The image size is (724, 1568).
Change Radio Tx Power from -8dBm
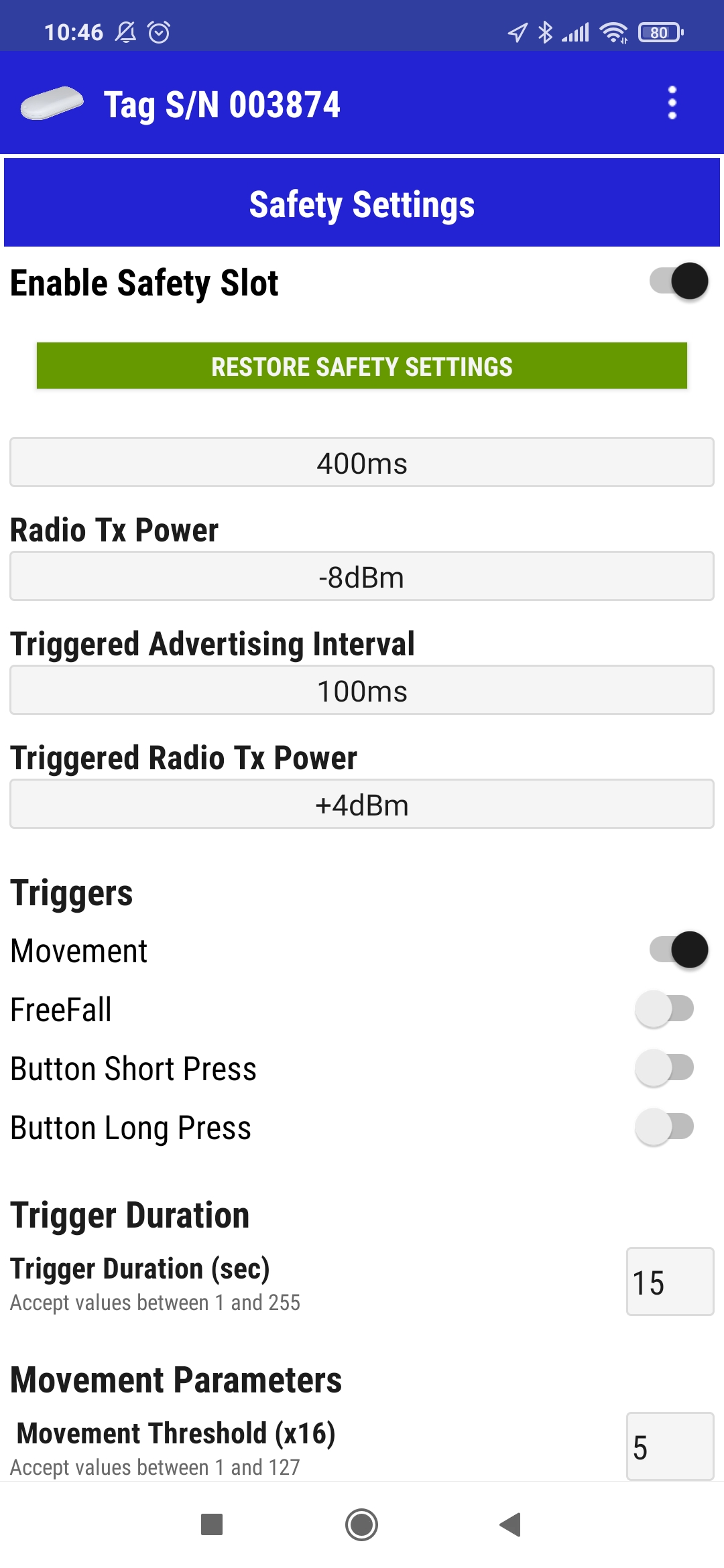[362, 576]
